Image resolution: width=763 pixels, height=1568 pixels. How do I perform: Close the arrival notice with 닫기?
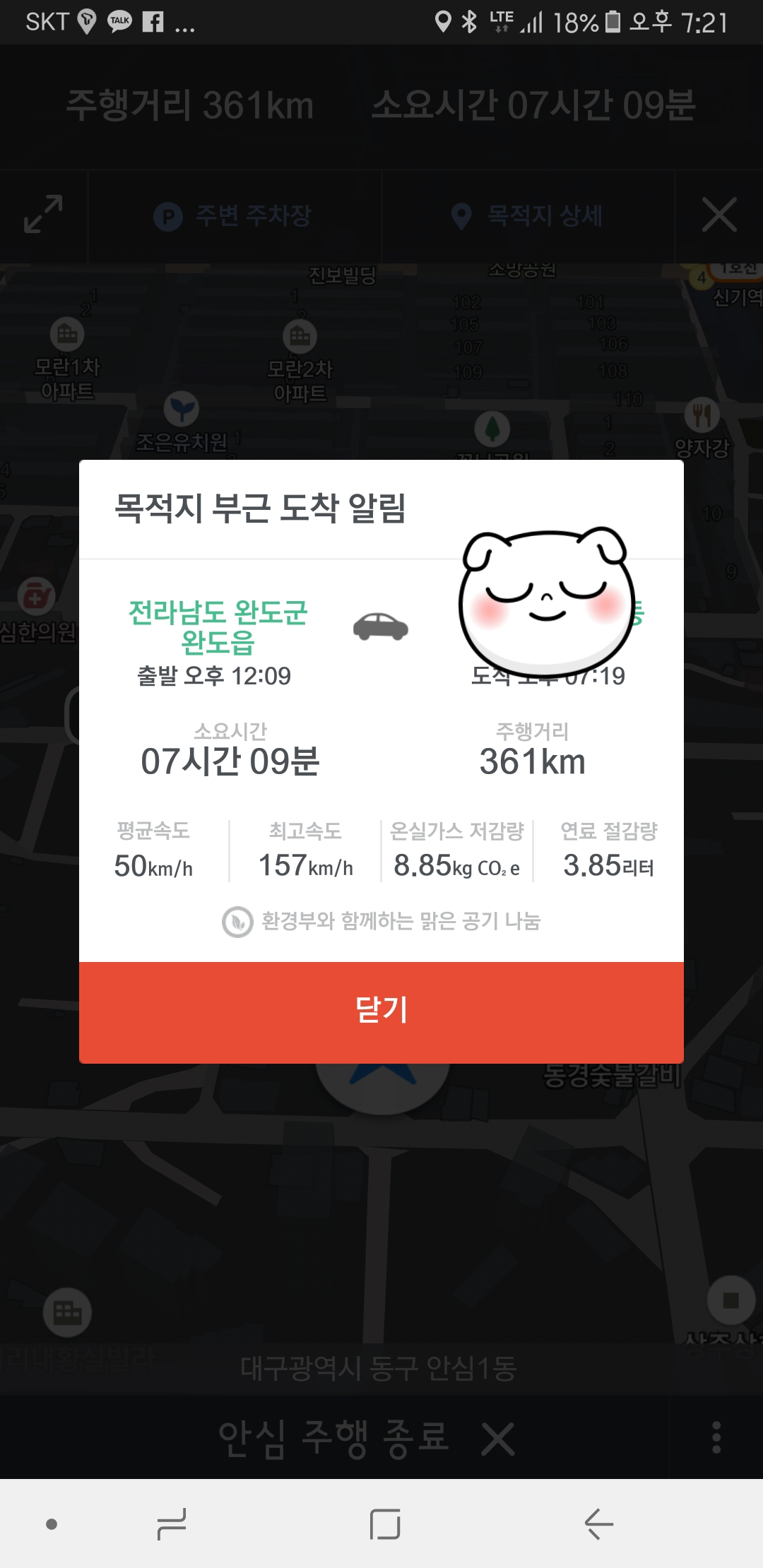coord(381,1011)
